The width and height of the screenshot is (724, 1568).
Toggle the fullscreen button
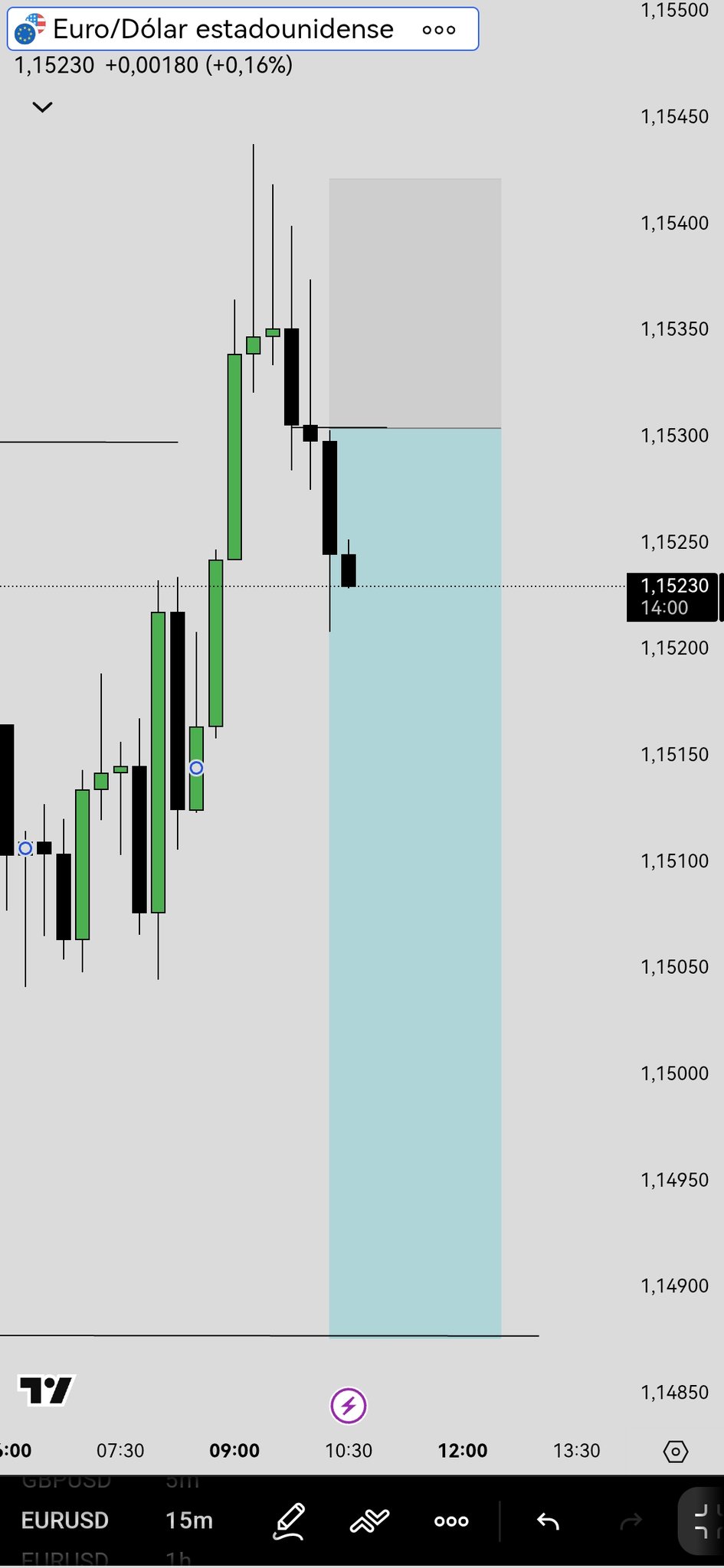click(x=701, y=1521)
